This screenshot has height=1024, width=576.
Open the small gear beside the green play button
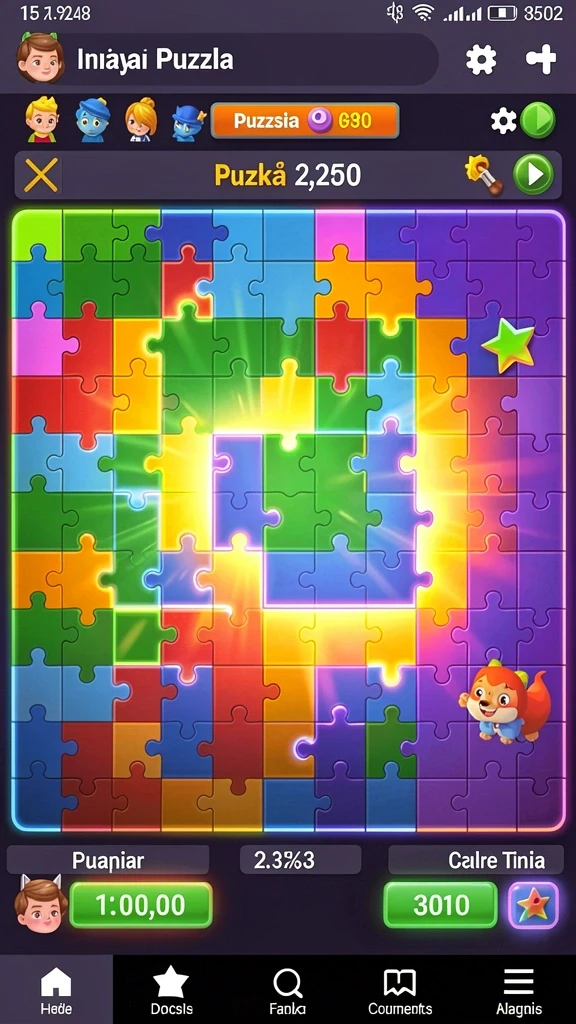pos(504,121)
